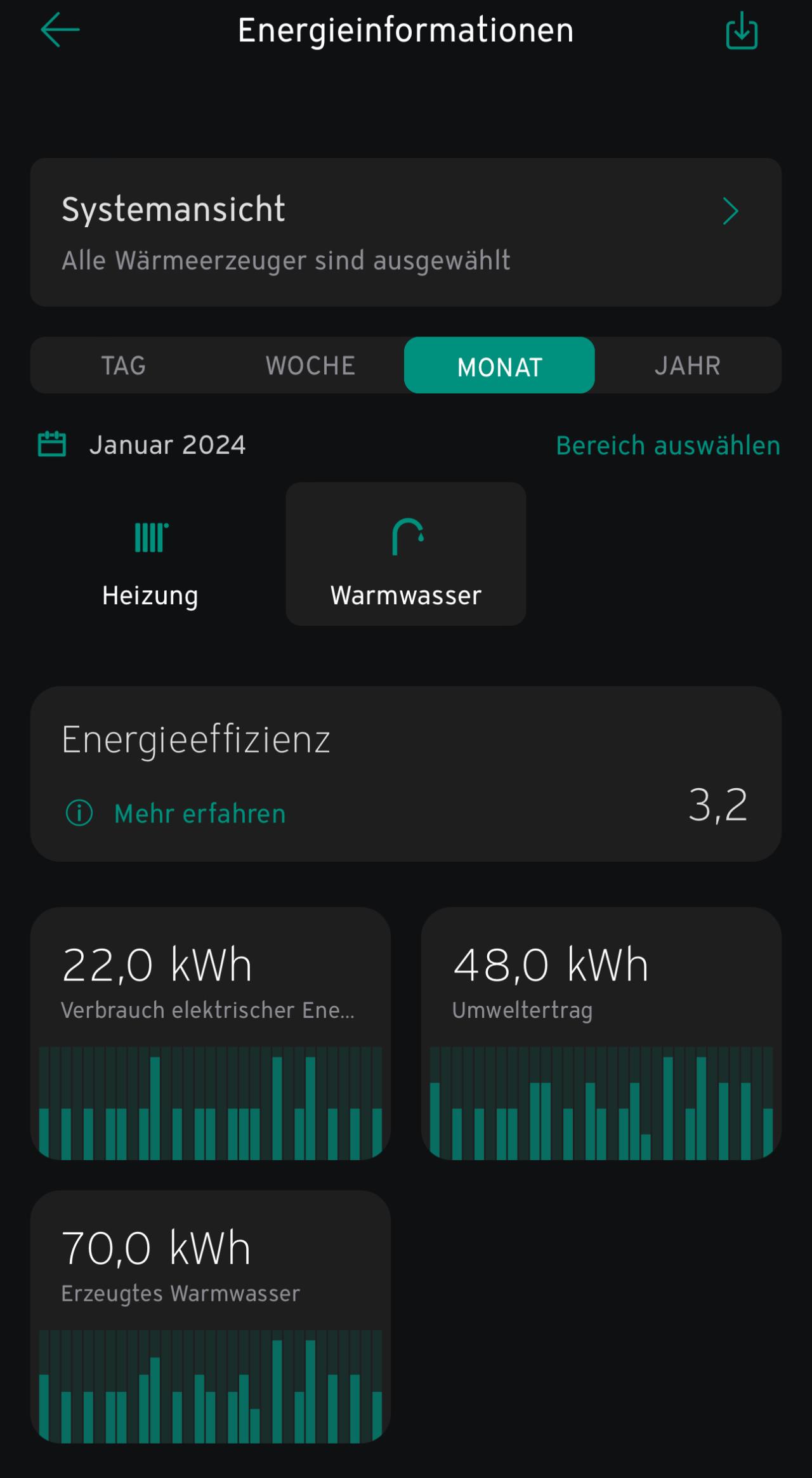Open the Systemansicht card

click(x=406, y=232)
